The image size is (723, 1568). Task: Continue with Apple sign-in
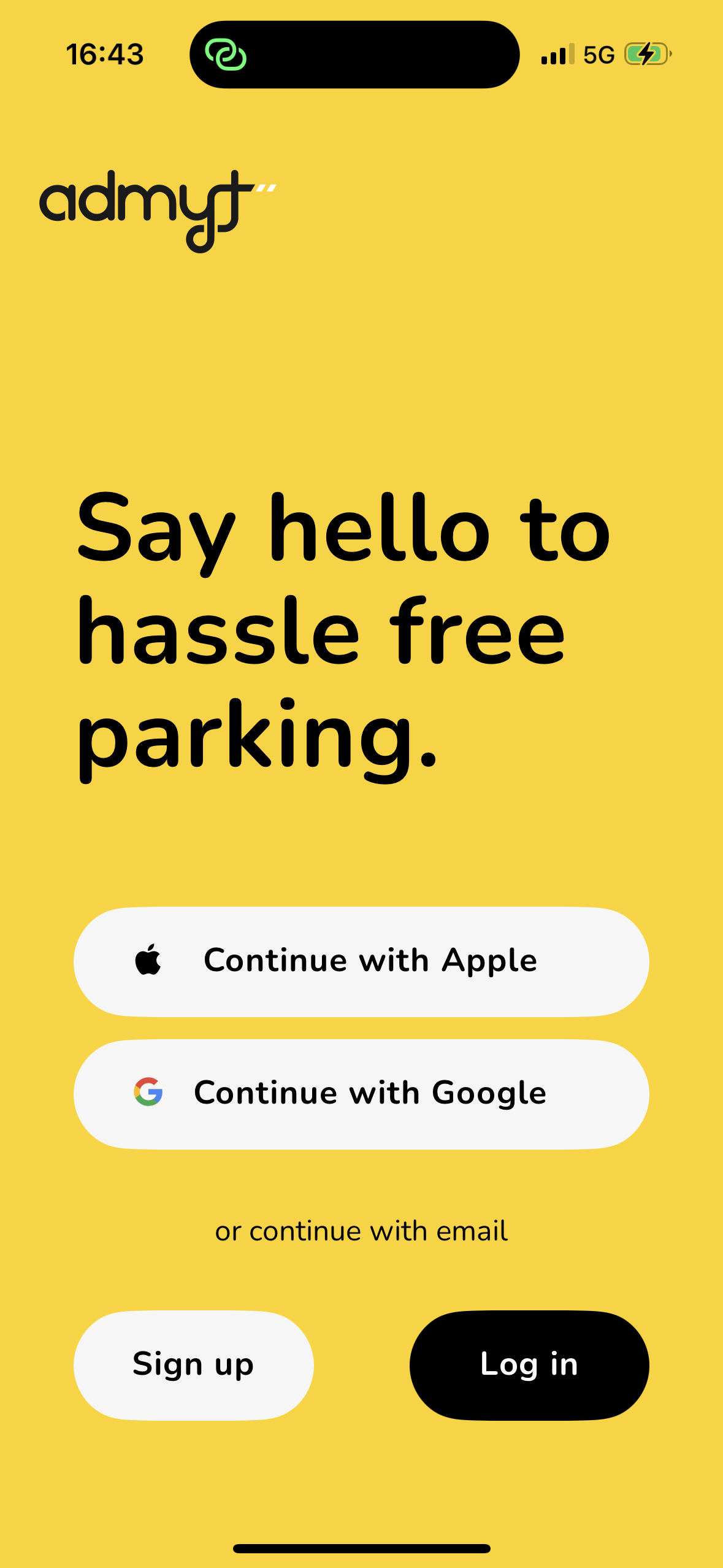pos(361,961)
